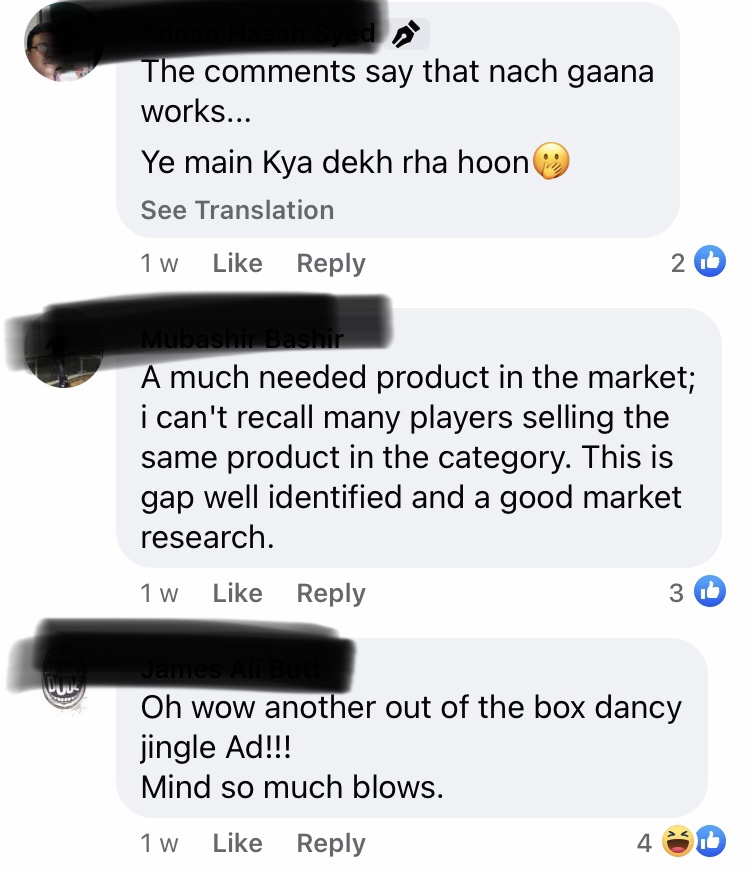Viewport: 749px width, 874px height.
Task: Tap See Translation under the first comment
Action: tap(237, 210)
